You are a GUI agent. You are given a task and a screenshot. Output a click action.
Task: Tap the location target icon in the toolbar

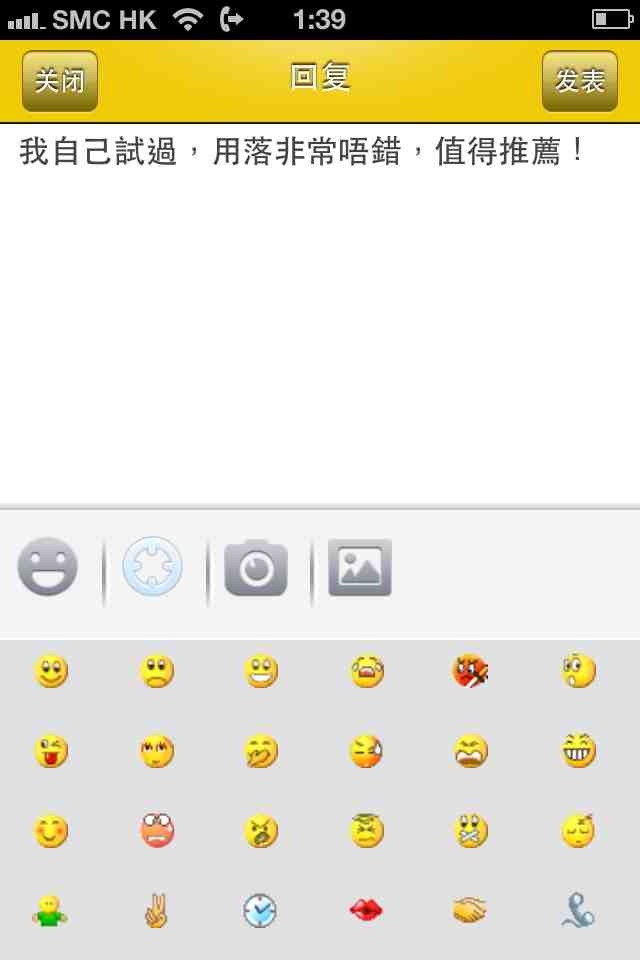[x=153, y=567]
